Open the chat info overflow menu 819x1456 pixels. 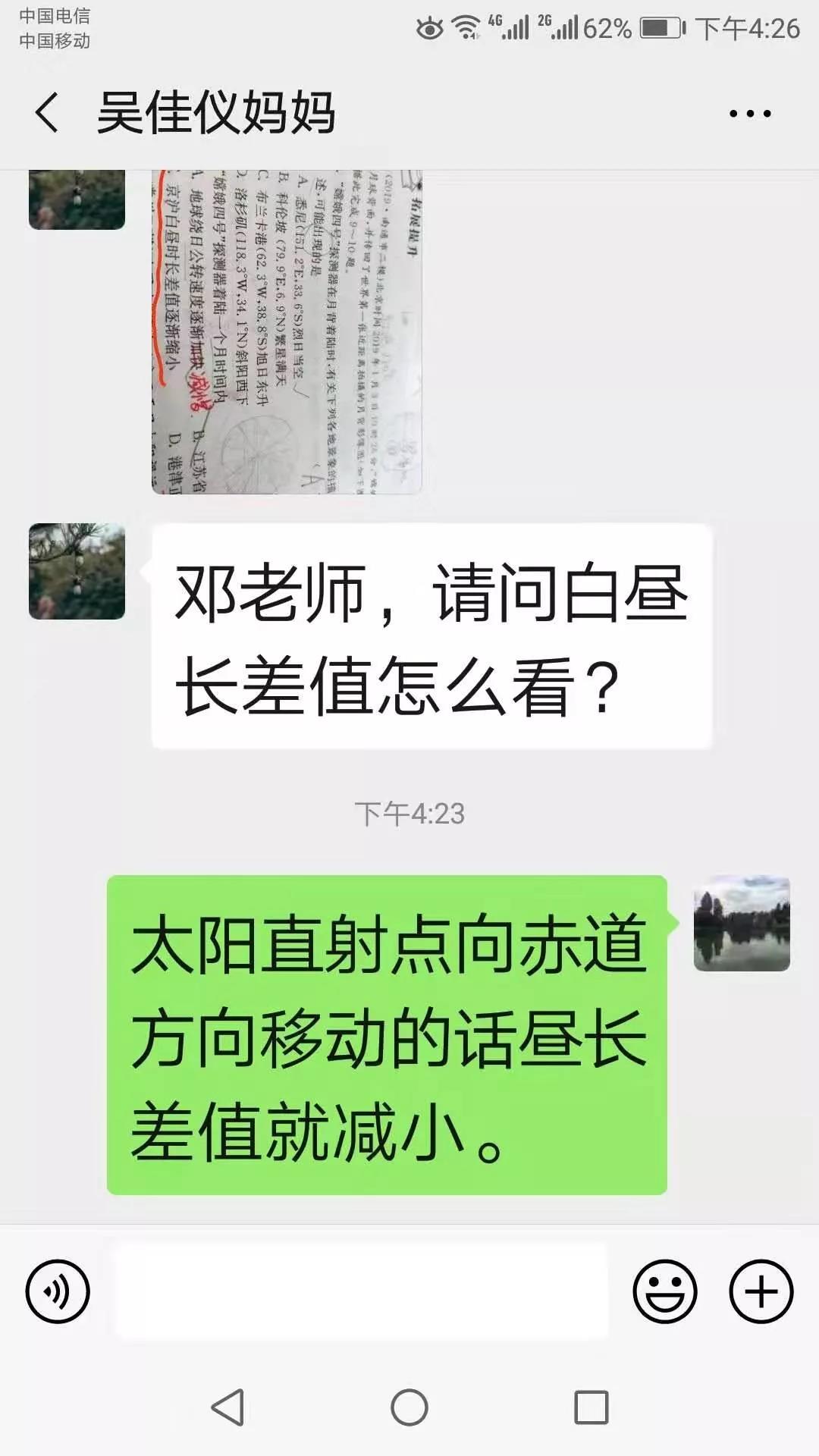(x=749, y=114)
